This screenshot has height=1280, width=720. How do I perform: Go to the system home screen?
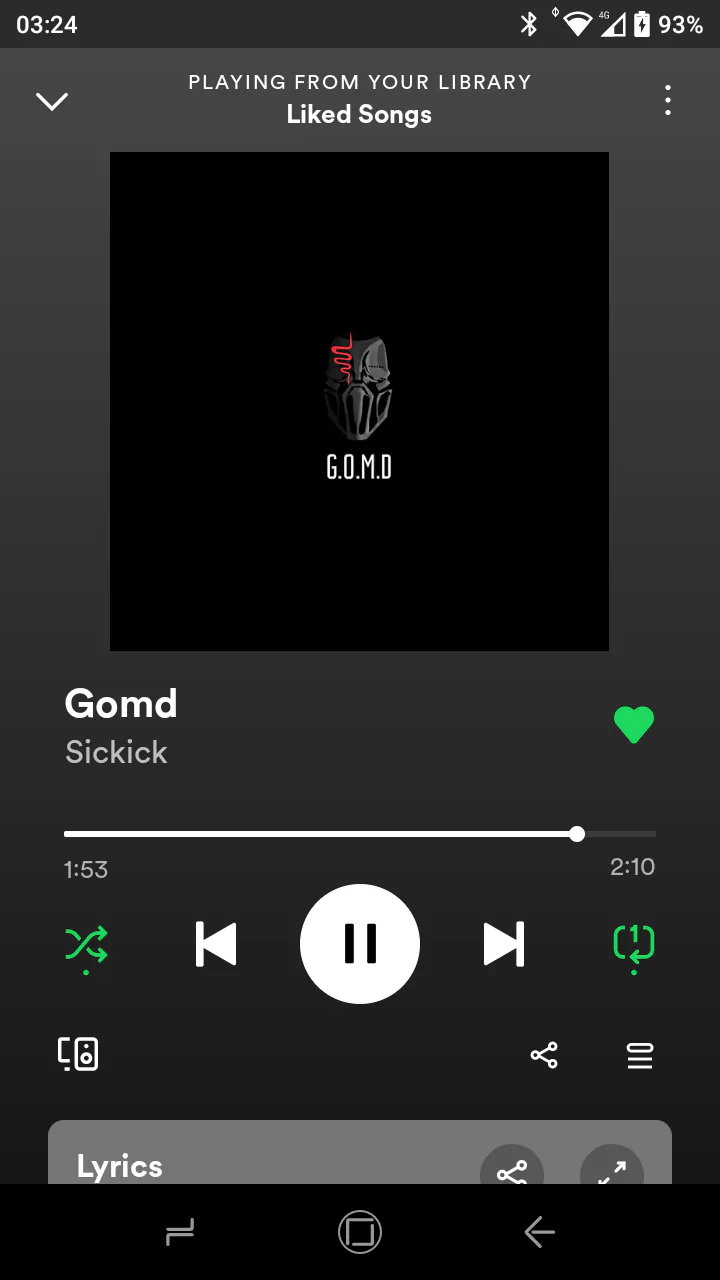pos(360,1232)
